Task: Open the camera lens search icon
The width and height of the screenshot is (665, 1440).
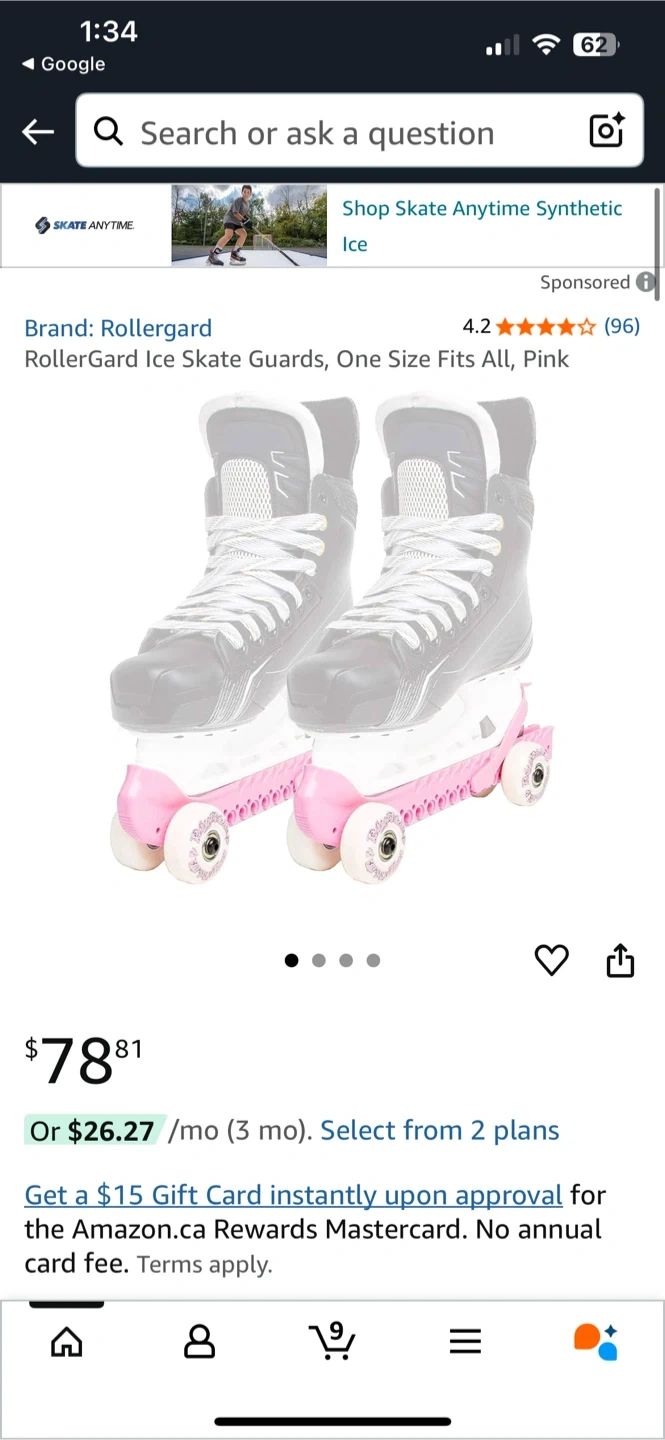Action: (607, 131)
